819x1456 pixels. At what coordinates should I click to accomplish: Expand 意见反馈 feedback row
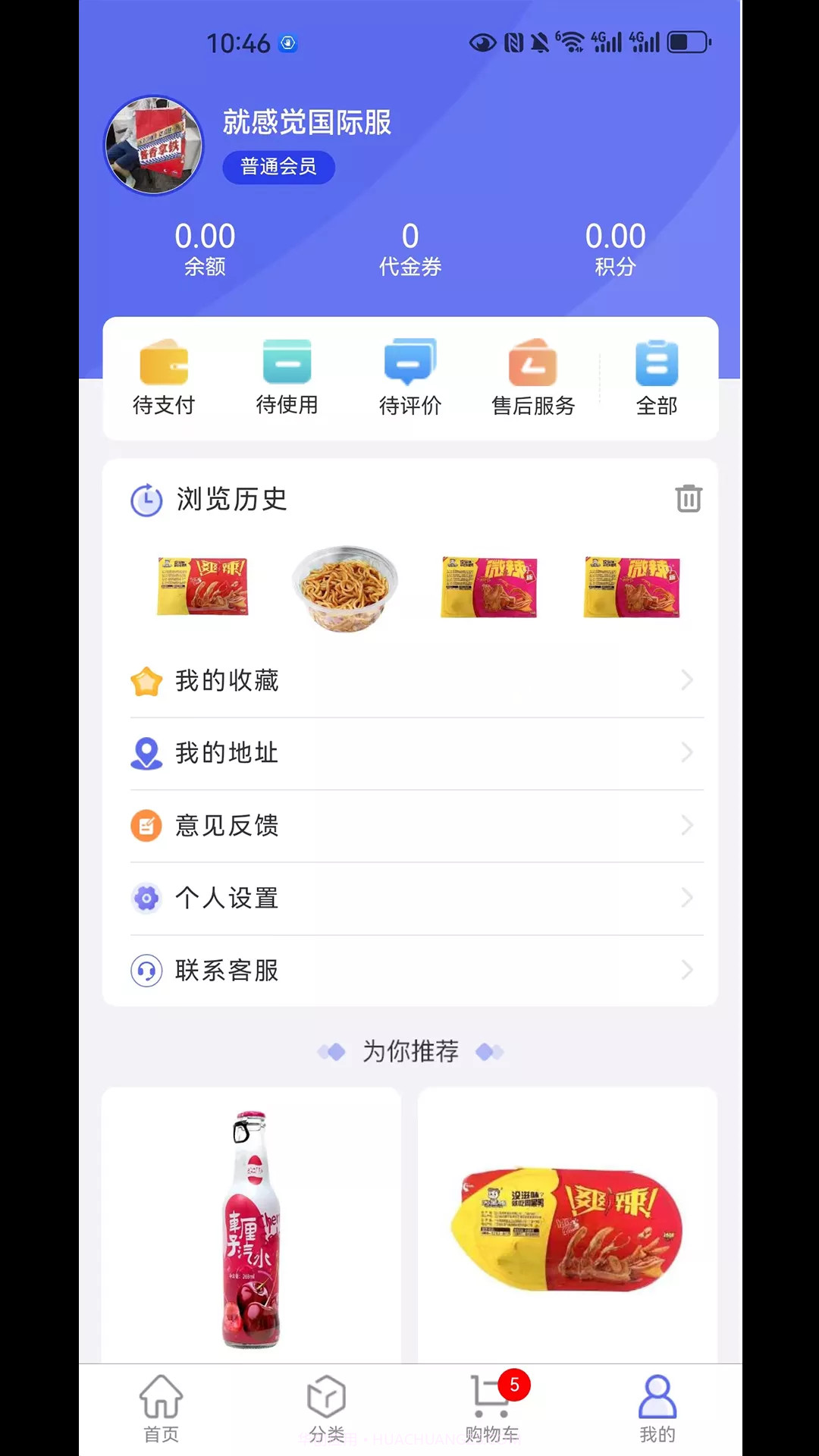tap(409, 826)
